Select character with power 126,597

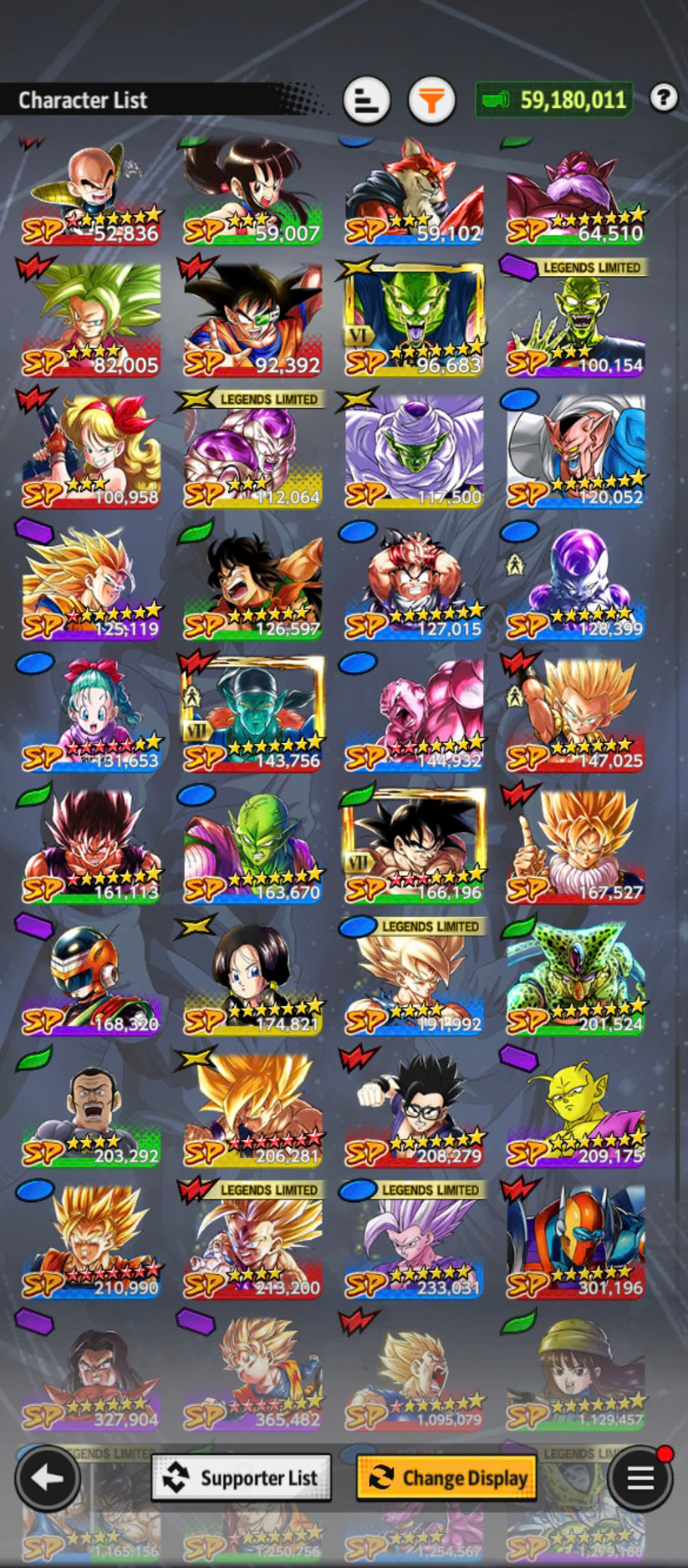[x=253, y=583]
